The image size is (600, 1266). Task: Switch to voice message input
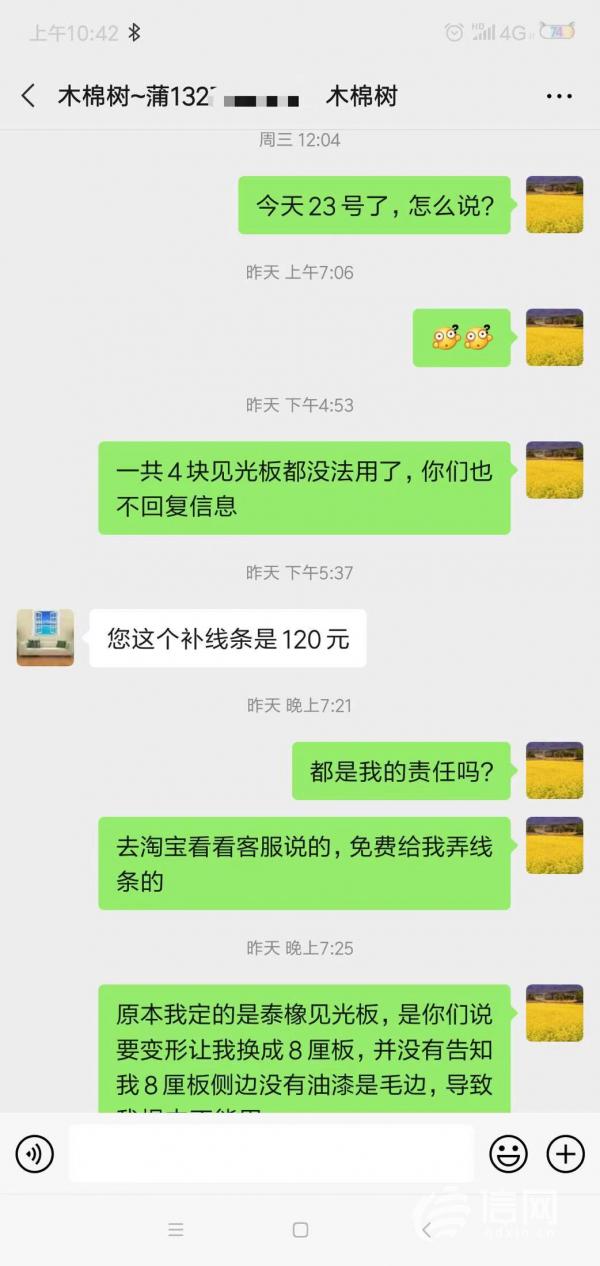(x=35, y=1154)
